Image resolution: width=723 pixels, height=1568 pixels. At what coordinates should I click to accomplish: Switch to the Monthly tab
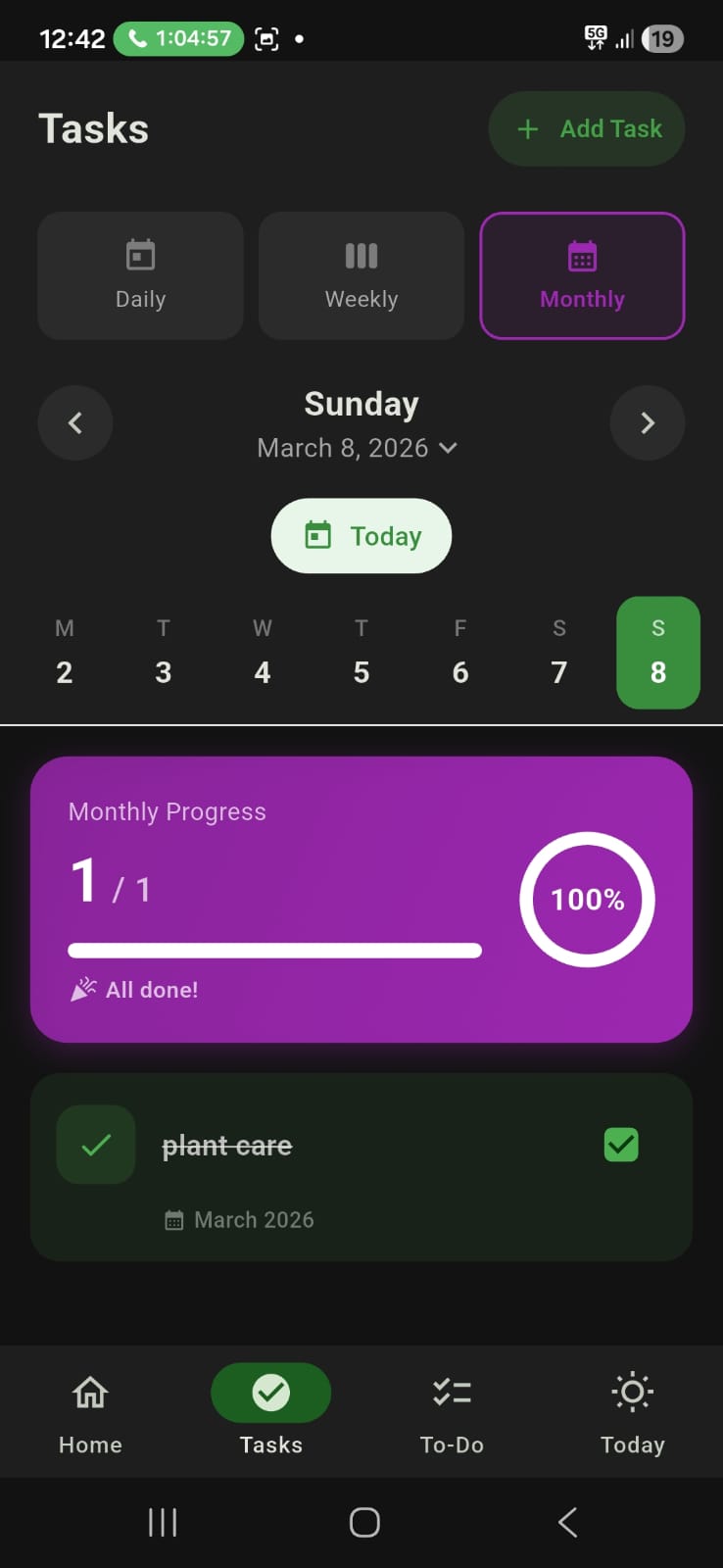coord(582,275)
